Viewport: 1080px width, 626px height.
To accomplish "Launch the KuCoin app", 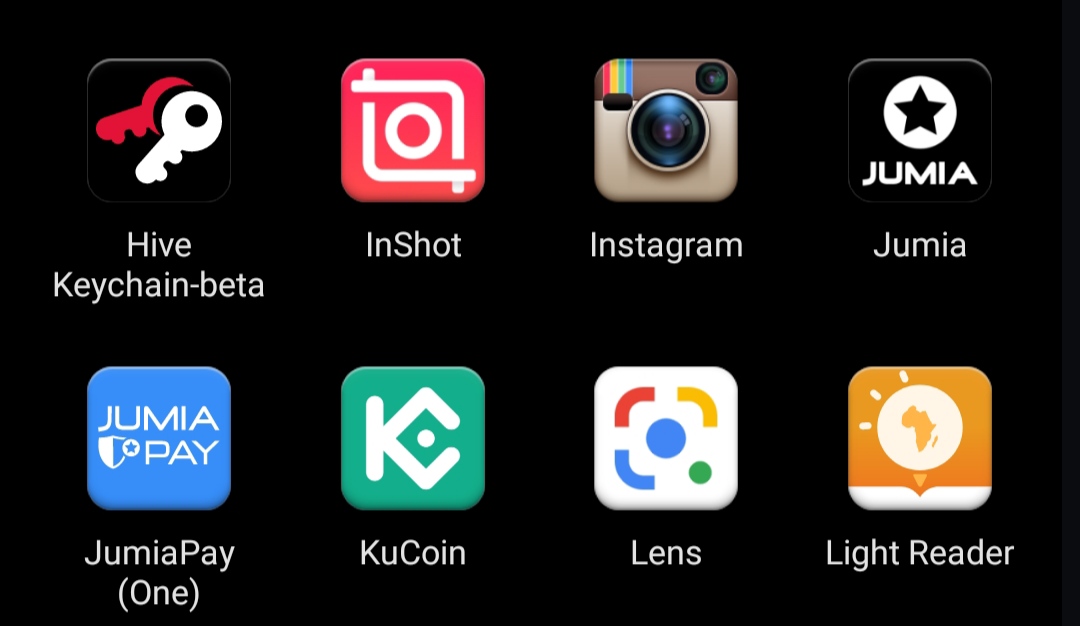I will click(413, 438).
